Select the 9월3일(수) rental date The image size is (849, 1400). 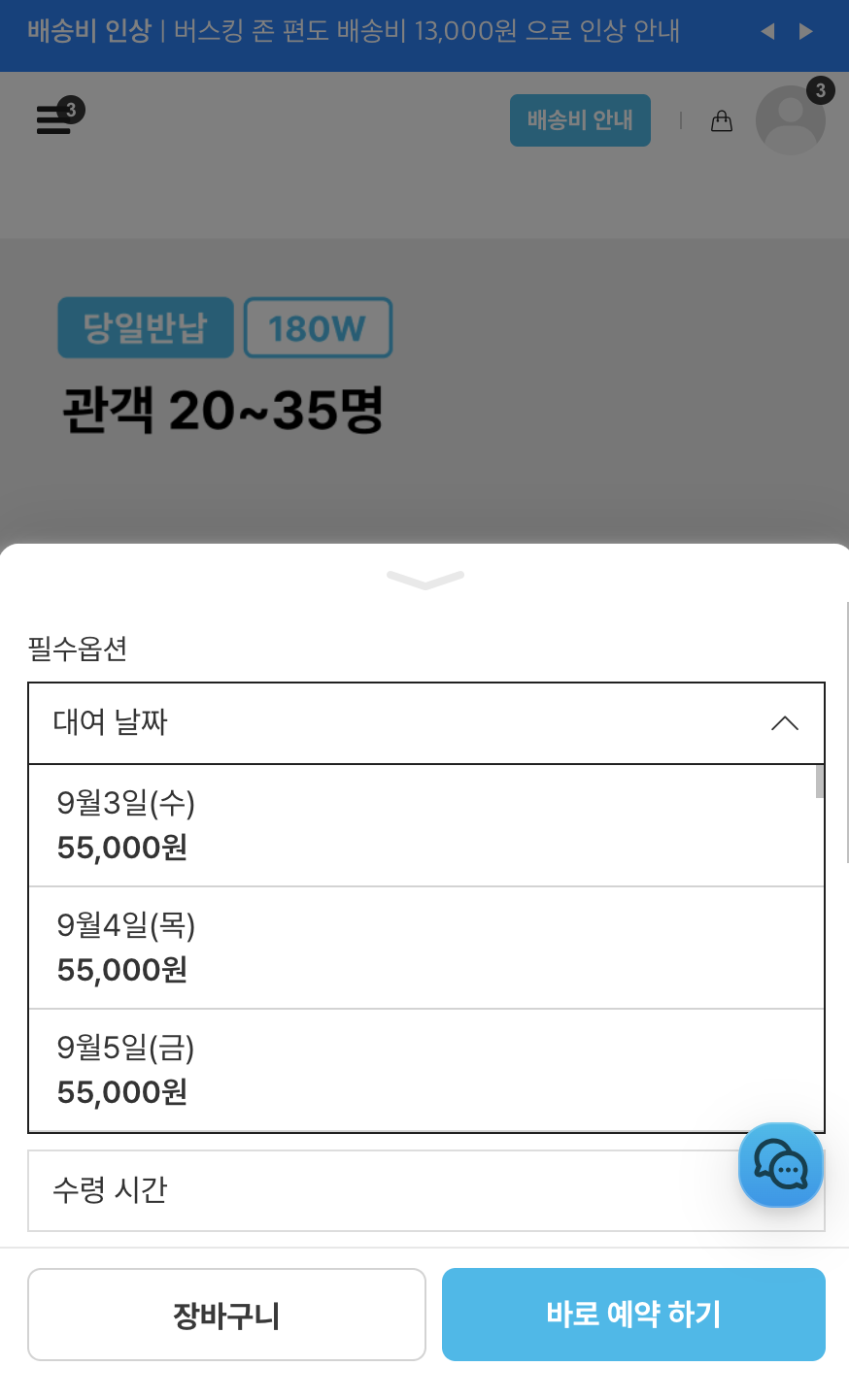424,824
